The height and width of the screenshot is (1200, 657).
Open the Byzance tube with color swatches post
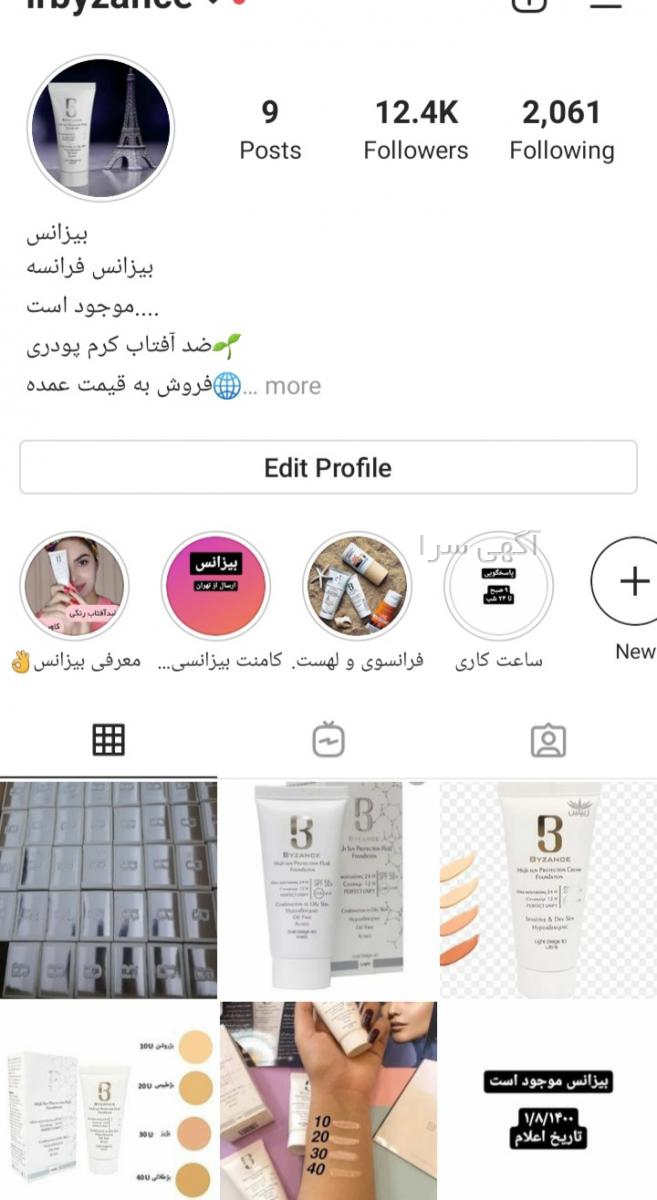pyautogui.click(x=548, y=890)
